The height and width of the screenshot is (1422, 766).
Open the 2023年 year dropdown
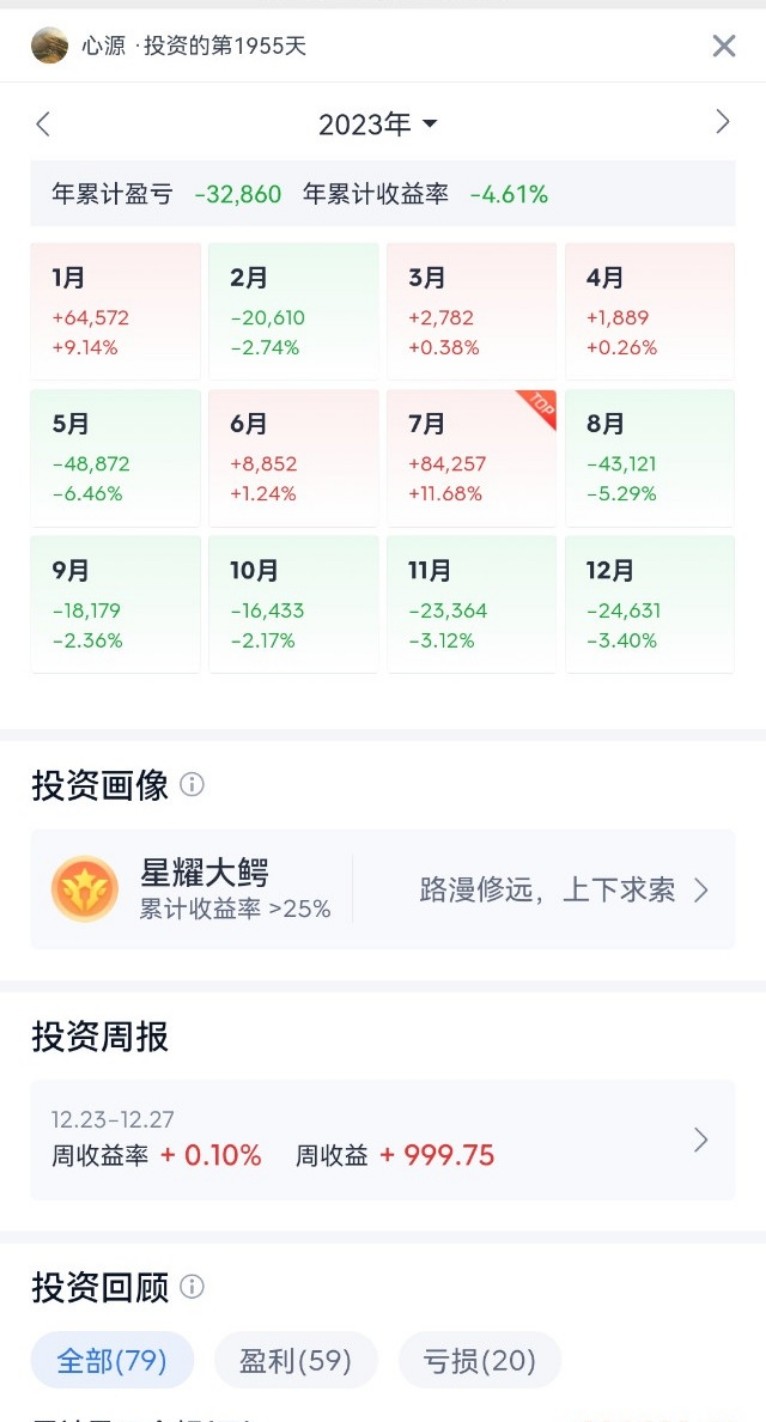click(x=377, y=124)
